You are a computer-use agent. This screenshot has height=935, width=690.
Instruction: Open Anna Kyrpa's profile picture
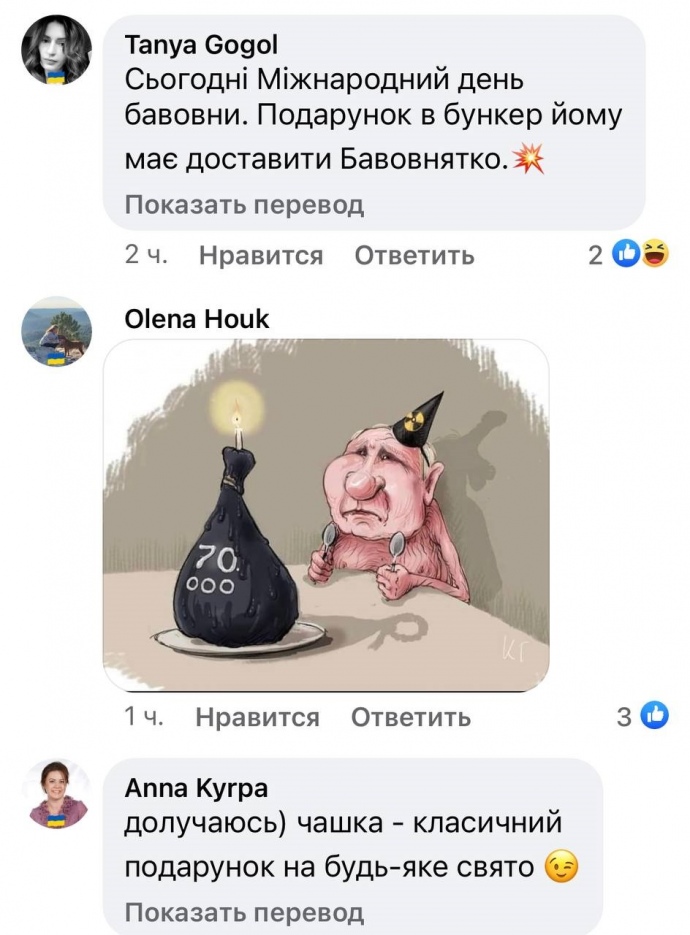click(56, 793)
